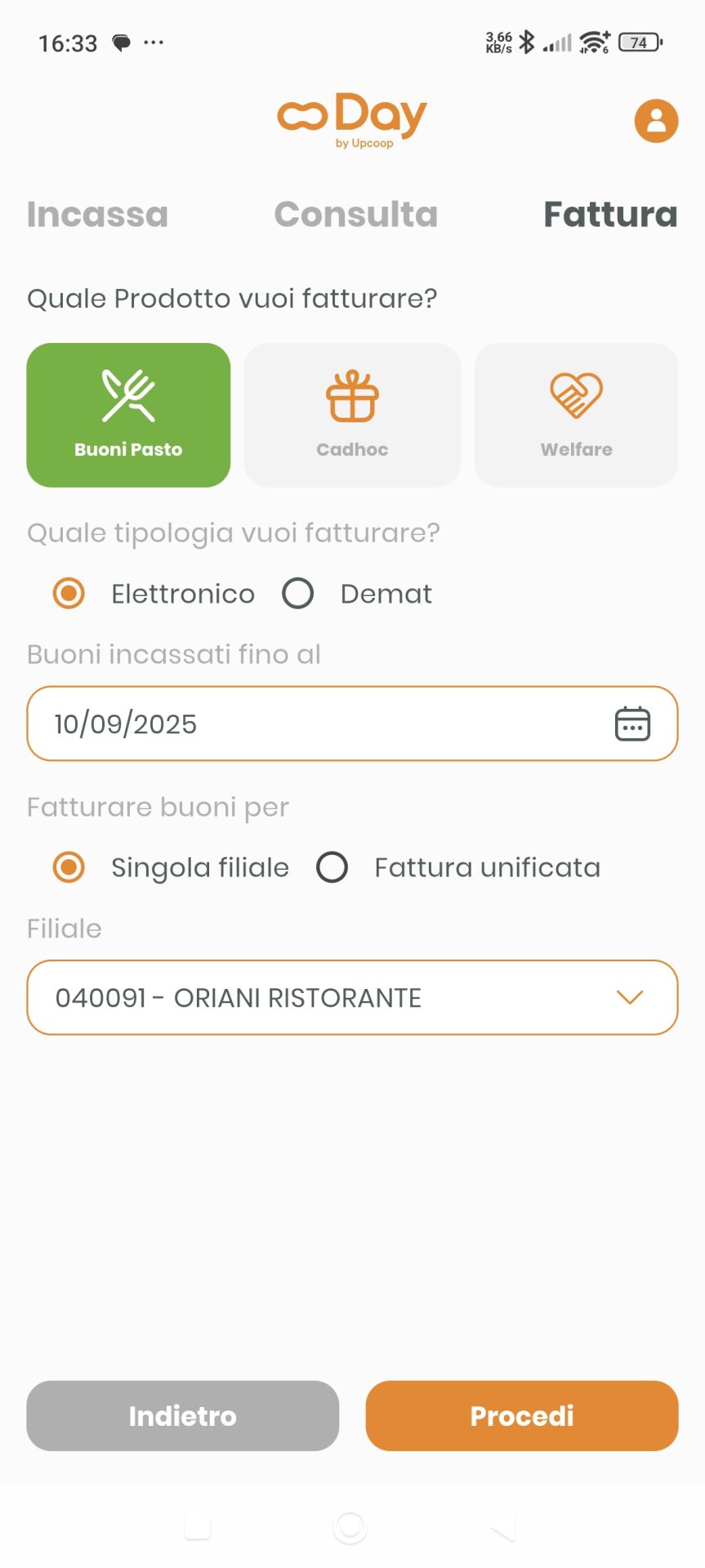
Task: Tap the Indietro button
Action: tap(182, 1416)
